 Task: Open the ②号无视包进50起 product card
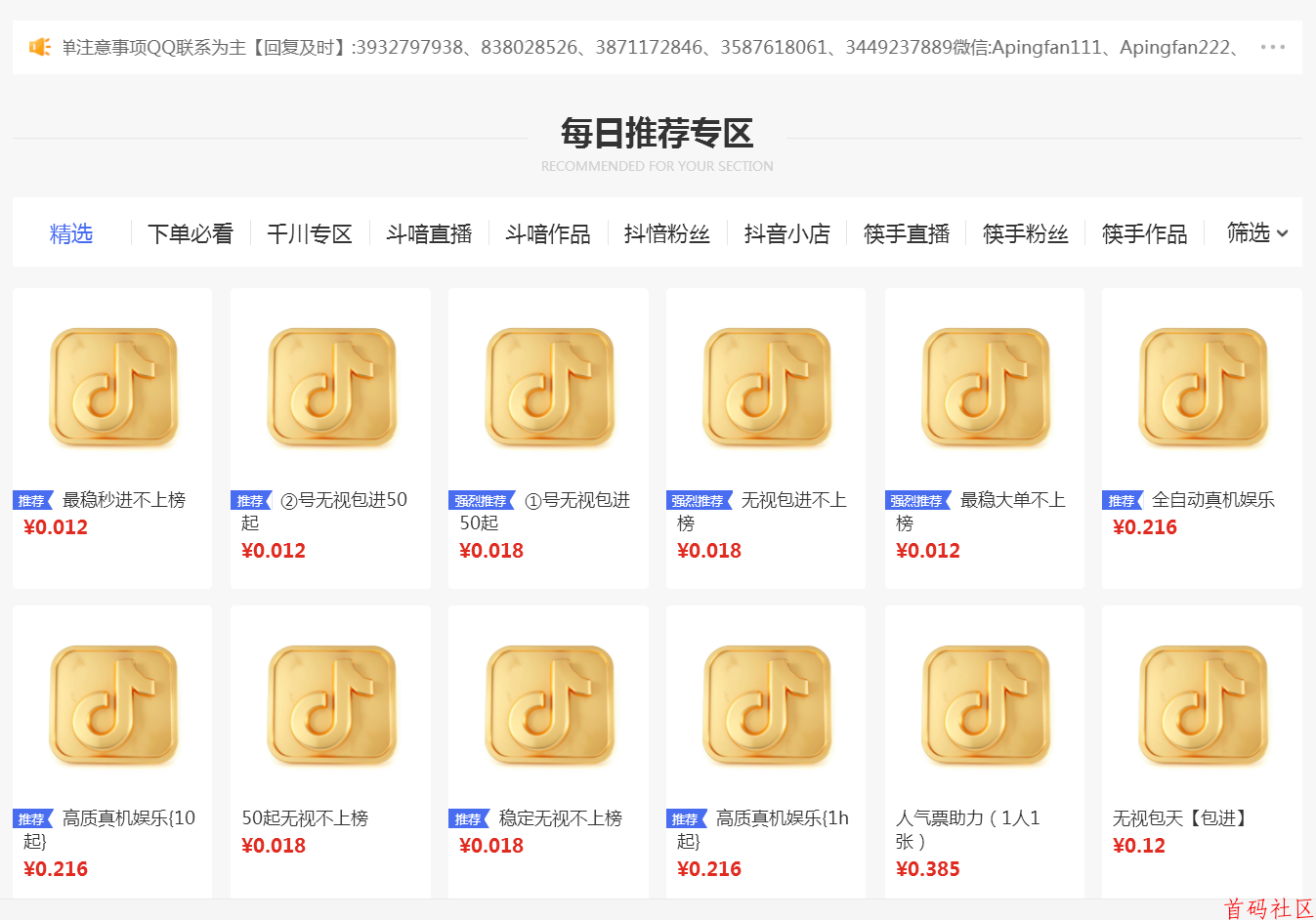[330, 438]
